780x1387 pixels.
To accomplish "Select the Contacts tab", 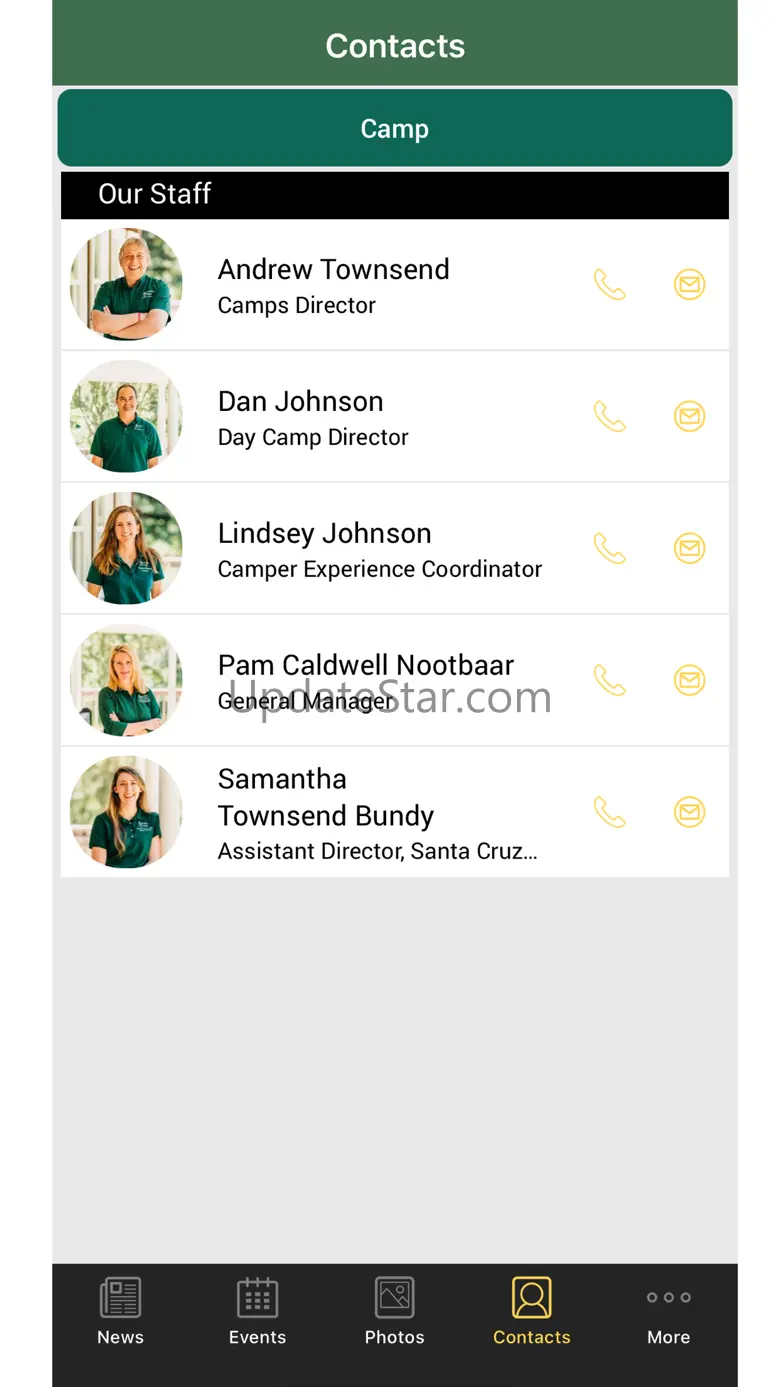I will 531,1311.
